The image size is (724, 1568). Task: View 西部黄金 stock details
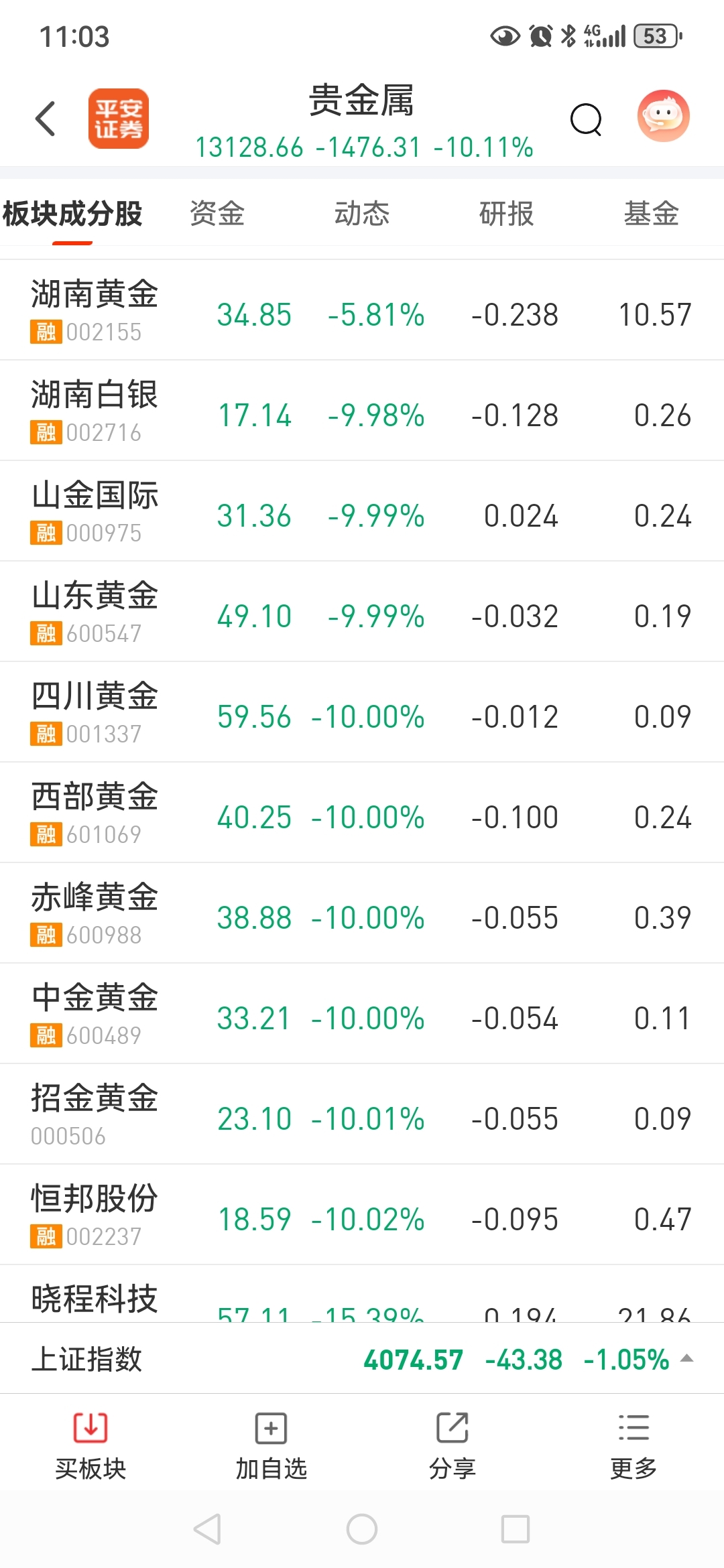tap(95, 812)
